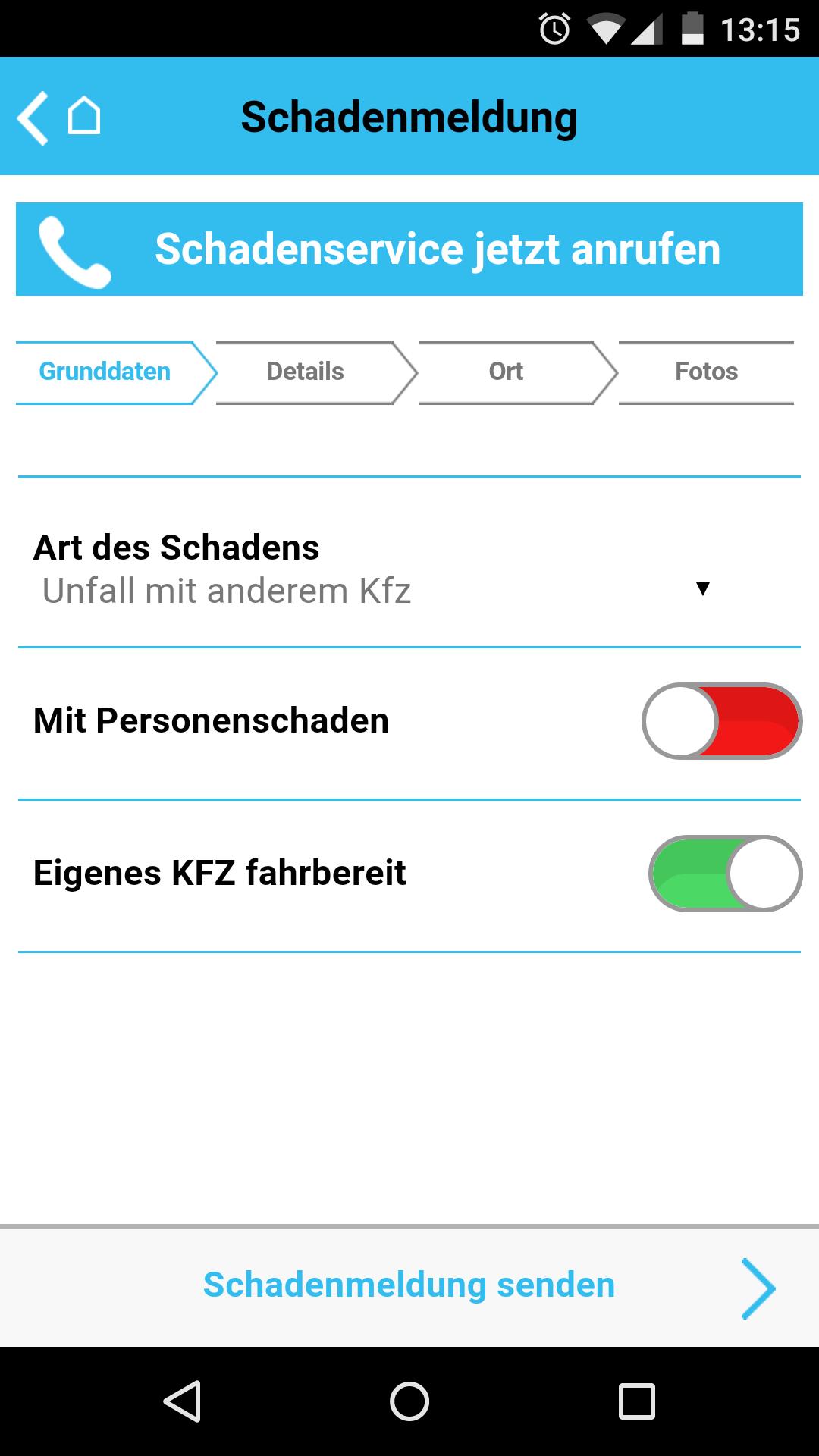Viewport: 819px width, 1456px height.
Task: Tap the arrow icon next to Schadenmeldung senden
Action: [761, 1283]
